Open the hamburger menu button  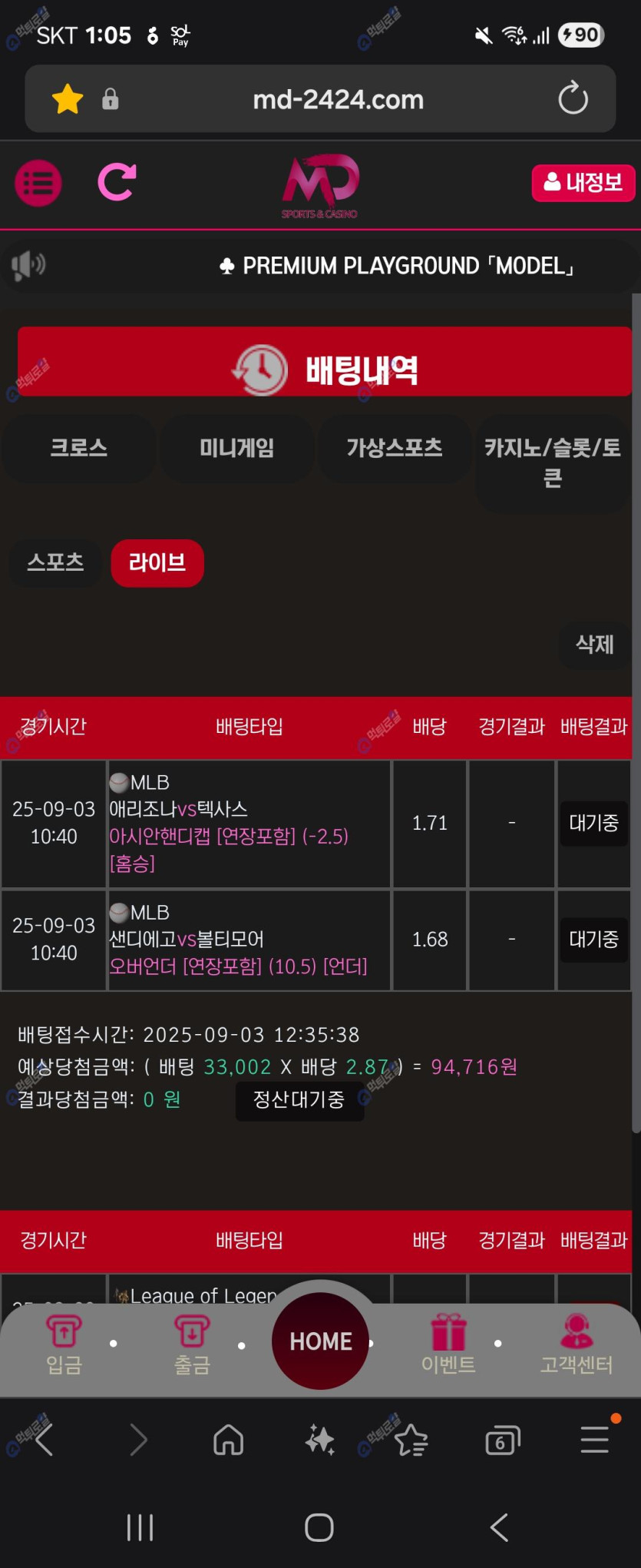tap(38, 184)
